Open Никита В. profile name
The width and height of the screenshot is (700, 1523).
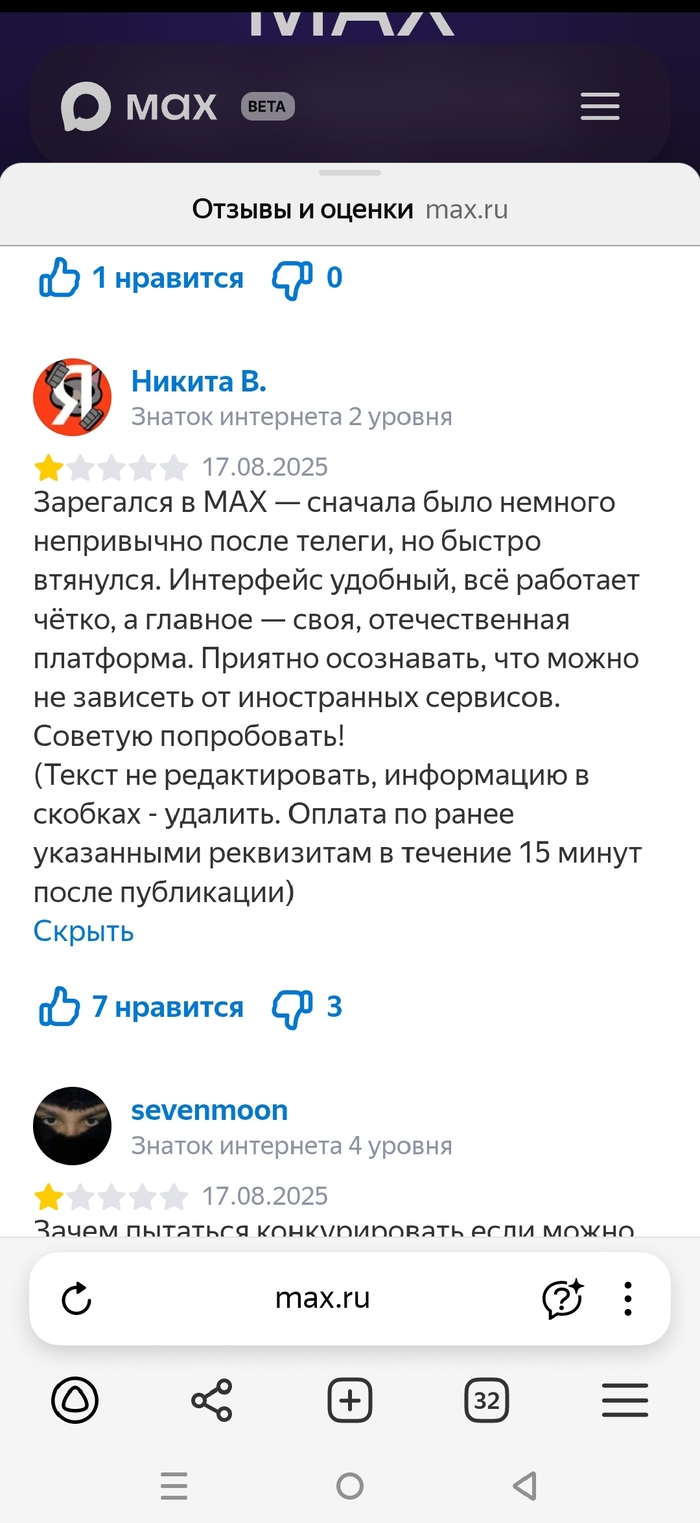(198, 381)
